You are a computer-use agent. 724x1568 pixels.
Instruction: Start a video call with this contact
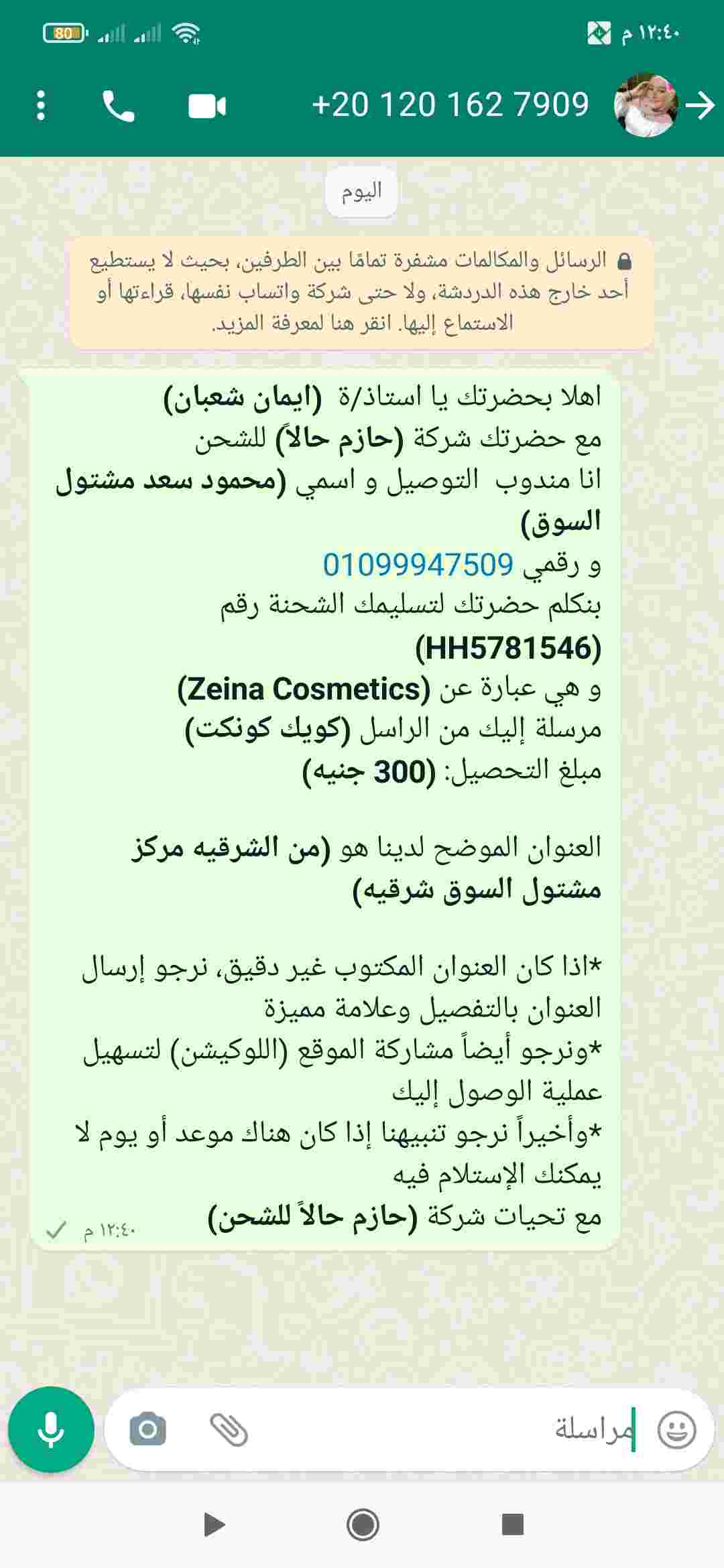(207, 106)
